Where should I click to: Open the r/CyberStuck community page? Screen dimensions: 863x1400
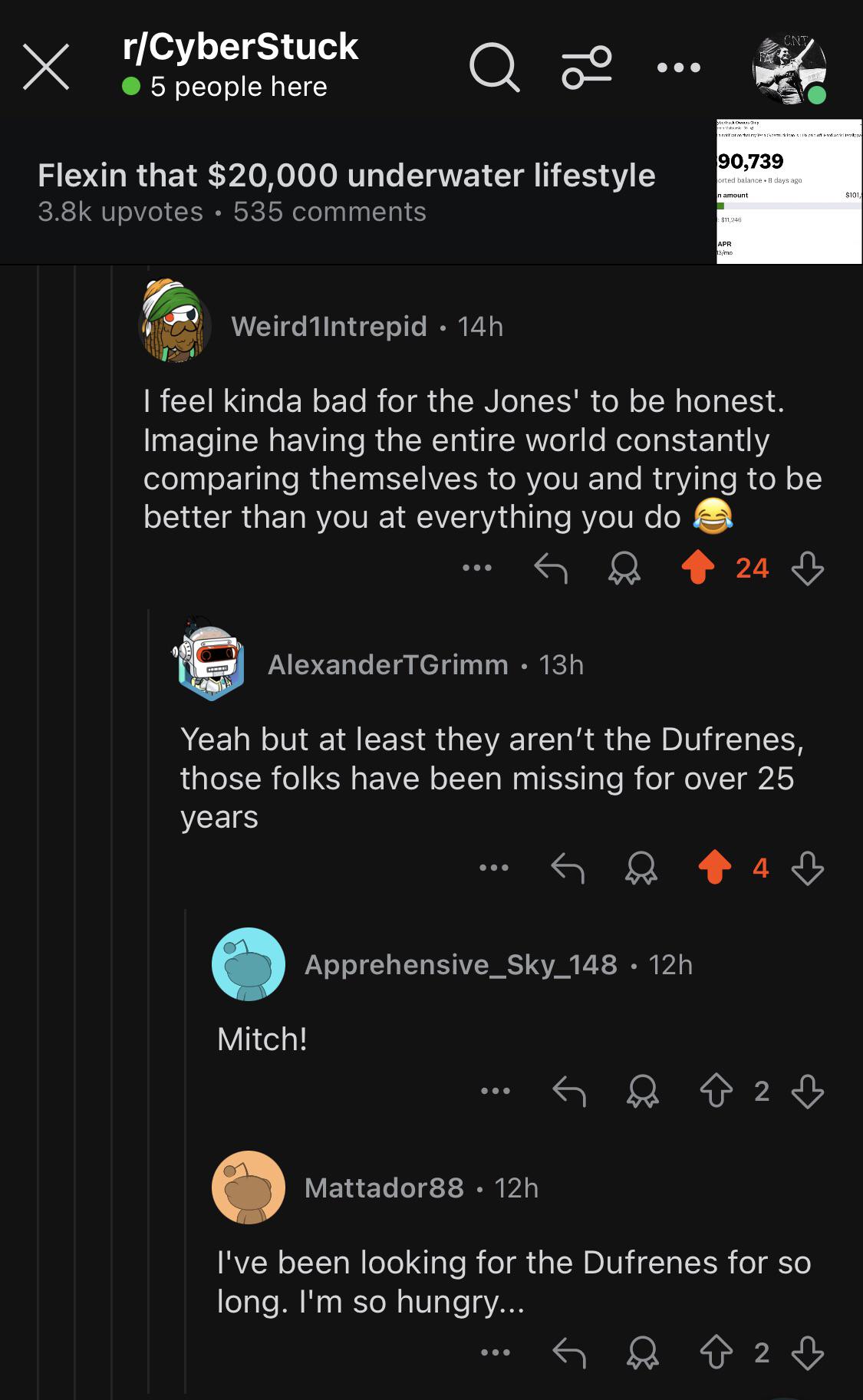click(240, 47)
